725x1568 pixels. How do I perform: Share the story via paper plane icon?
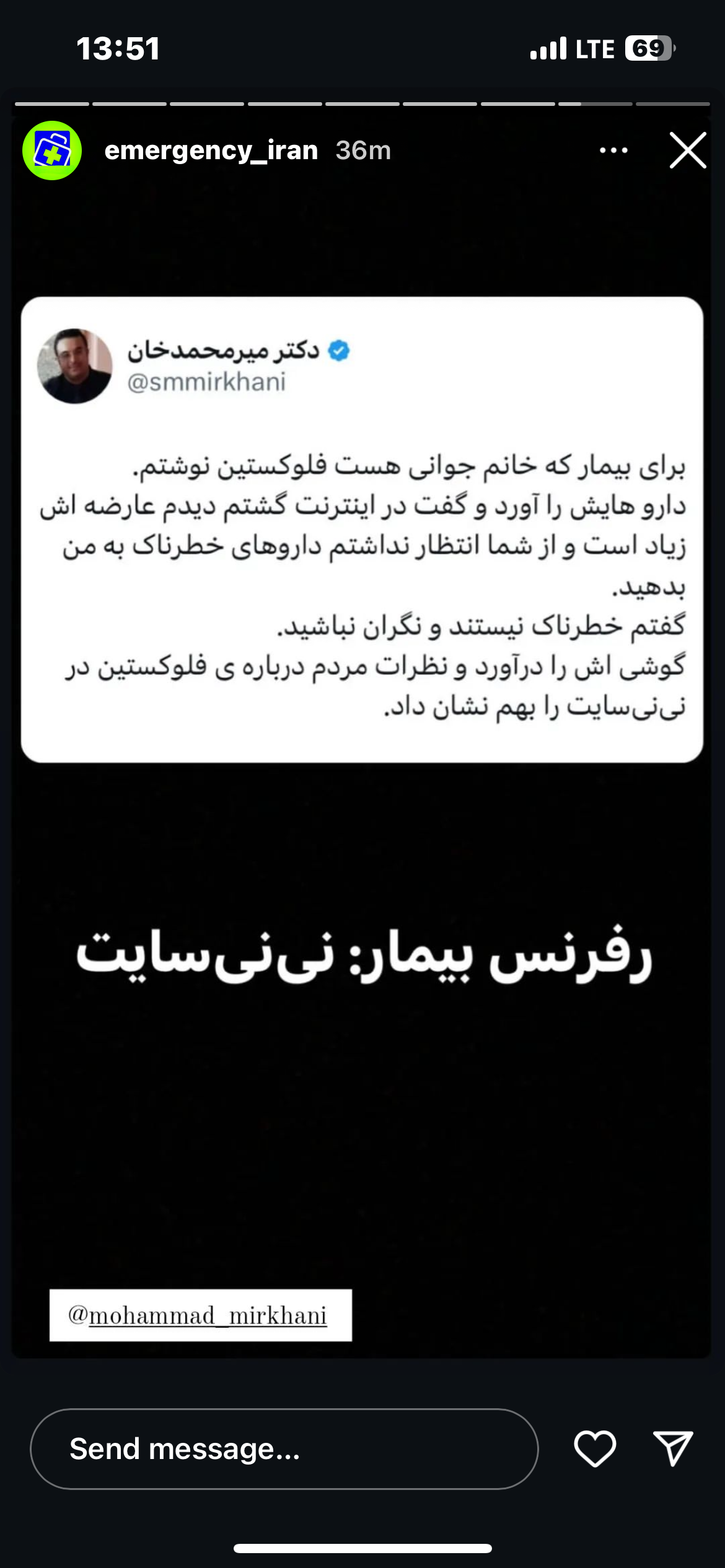(x=673, y=1448)
